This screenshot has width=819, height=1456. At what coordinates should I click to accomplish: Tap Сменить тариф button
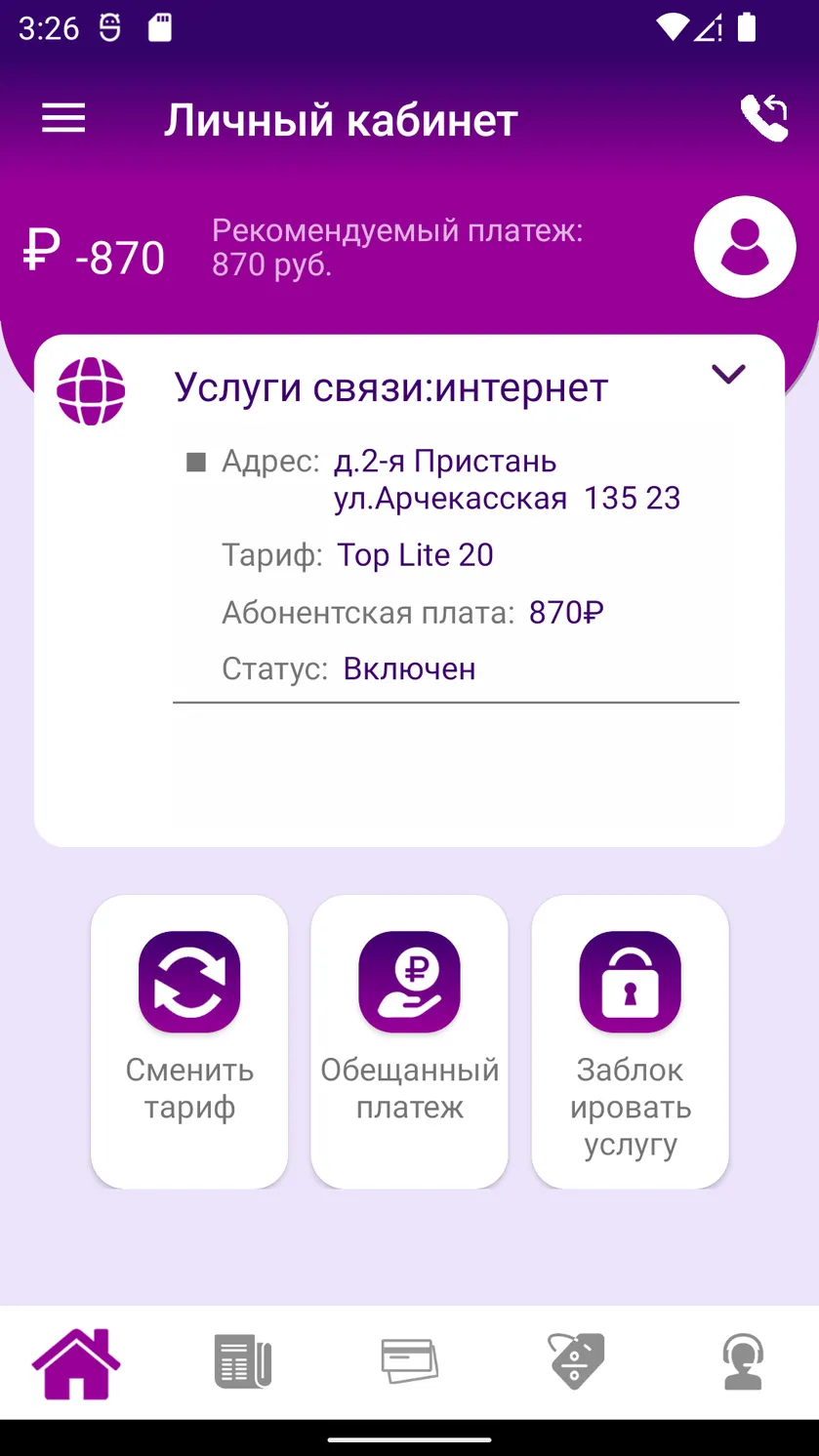coord(189,1041)
